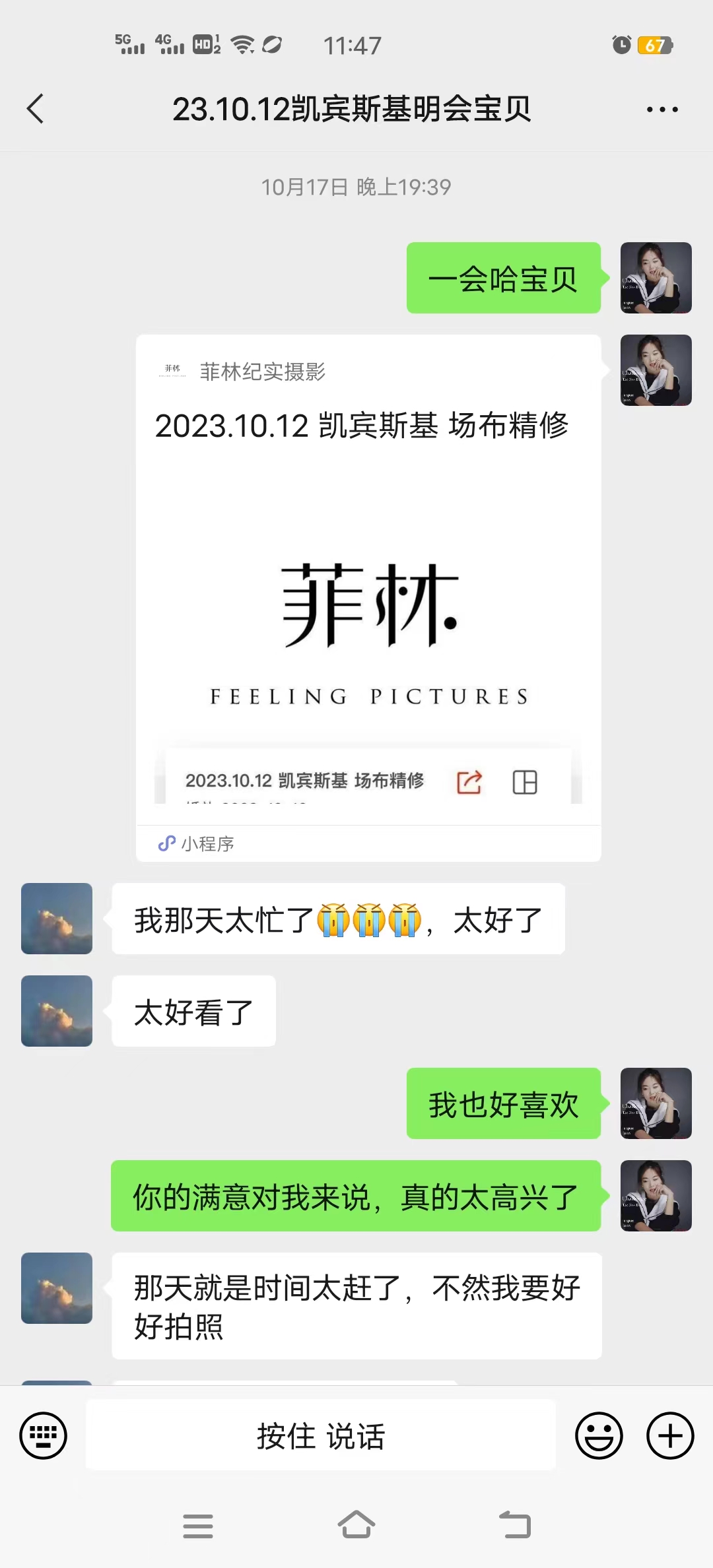Viewport: 713px width, 1568px height.
Task: Hold the 按住 说话 voice button
Action: click(321, 1435)
